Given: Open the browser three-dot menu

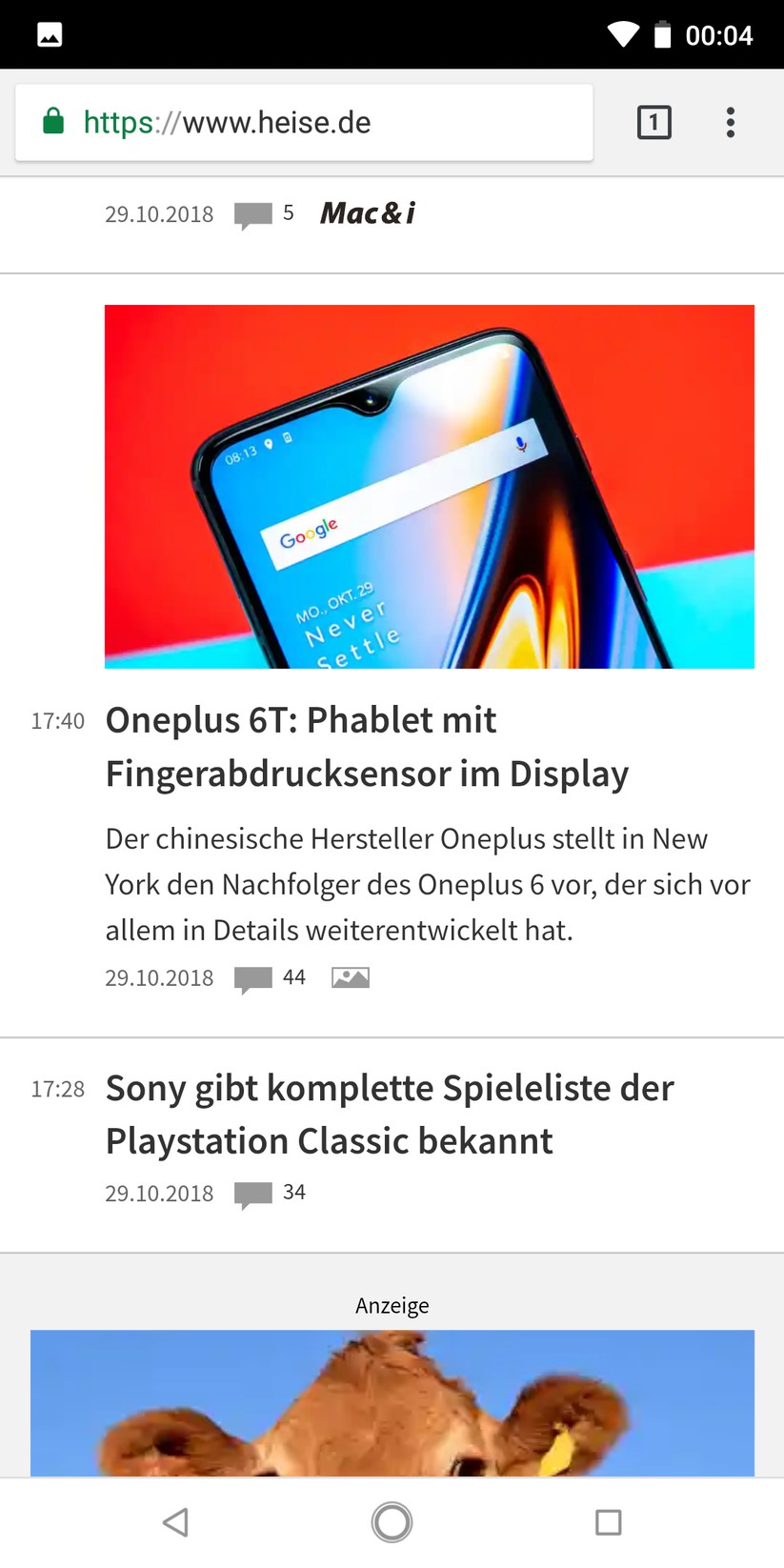Looking at the screenshot, I should [730, 122].
